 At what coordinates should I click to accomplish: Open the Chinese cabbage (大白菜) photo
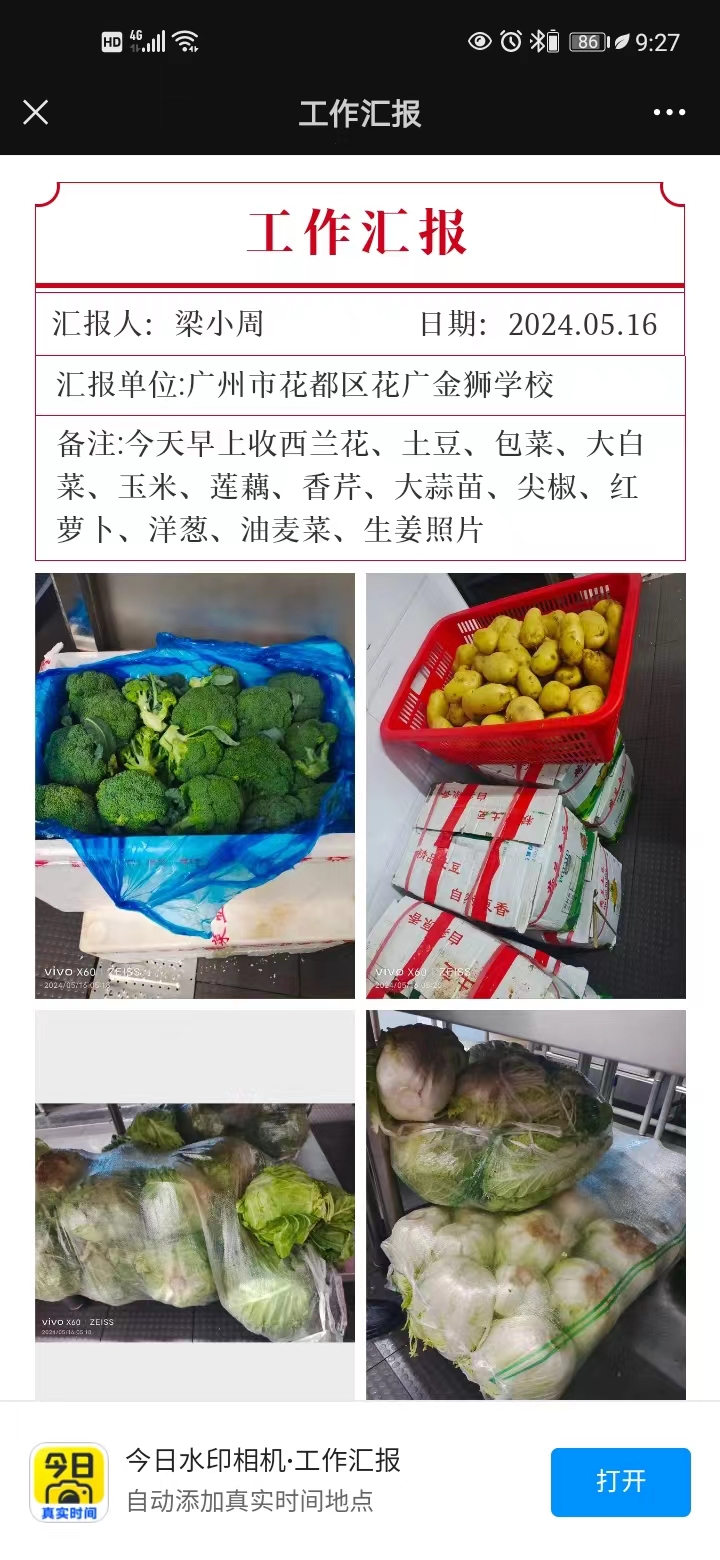tap(526, 1205)
